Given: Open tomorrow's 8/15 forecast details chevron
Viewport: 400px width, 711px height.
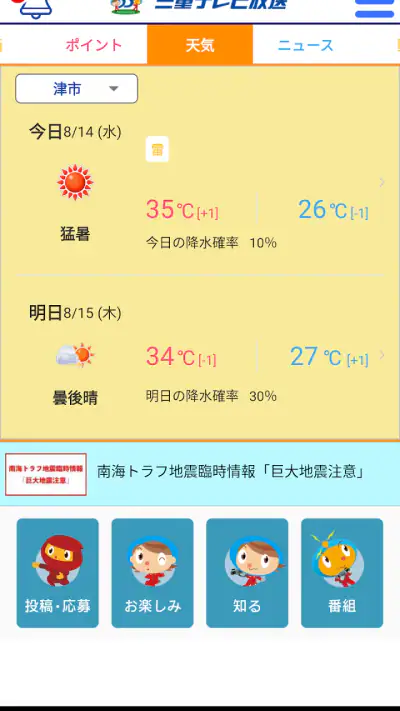Looking at the screenshot, I should (x=382, y=355).
